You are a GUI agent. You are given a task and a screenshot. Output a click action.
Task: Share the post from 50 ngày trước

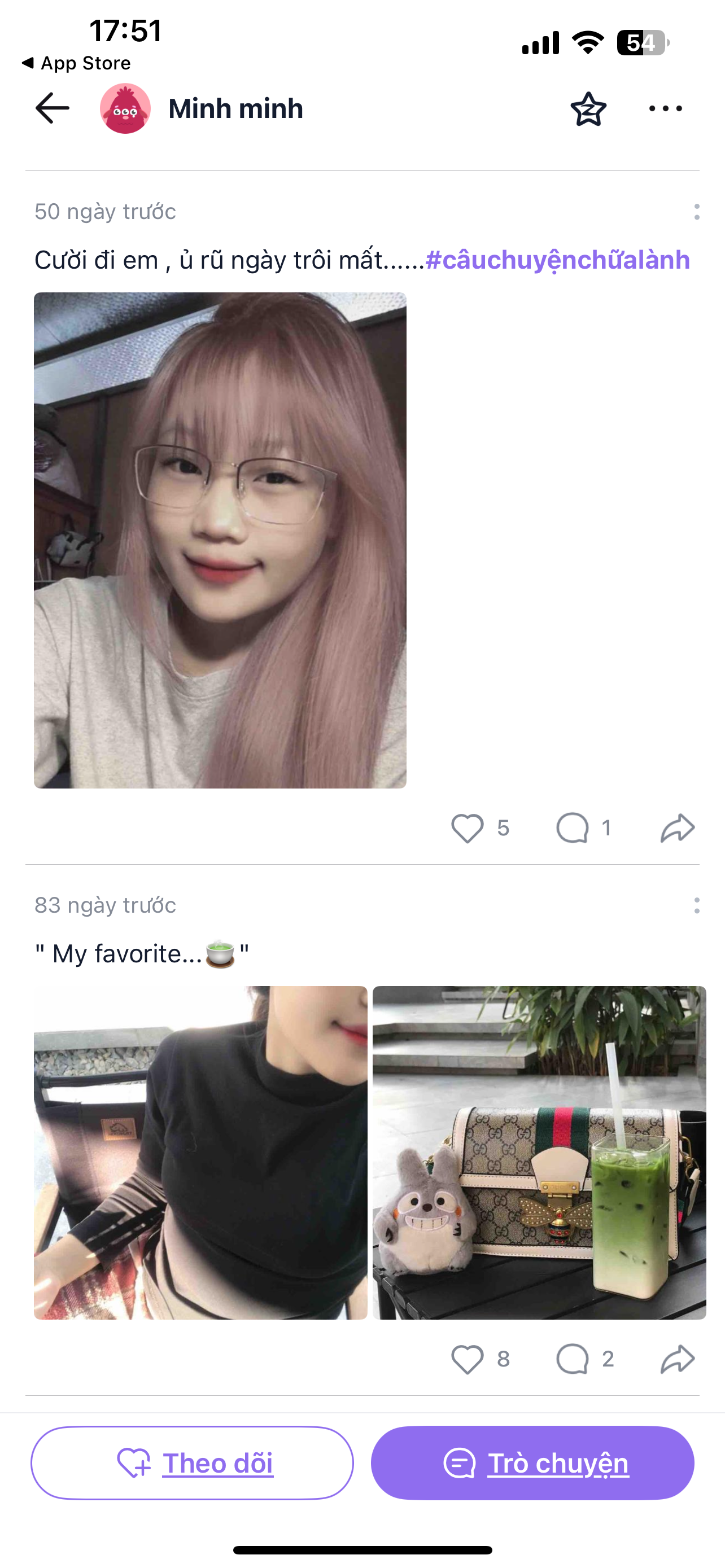(678, 829)
